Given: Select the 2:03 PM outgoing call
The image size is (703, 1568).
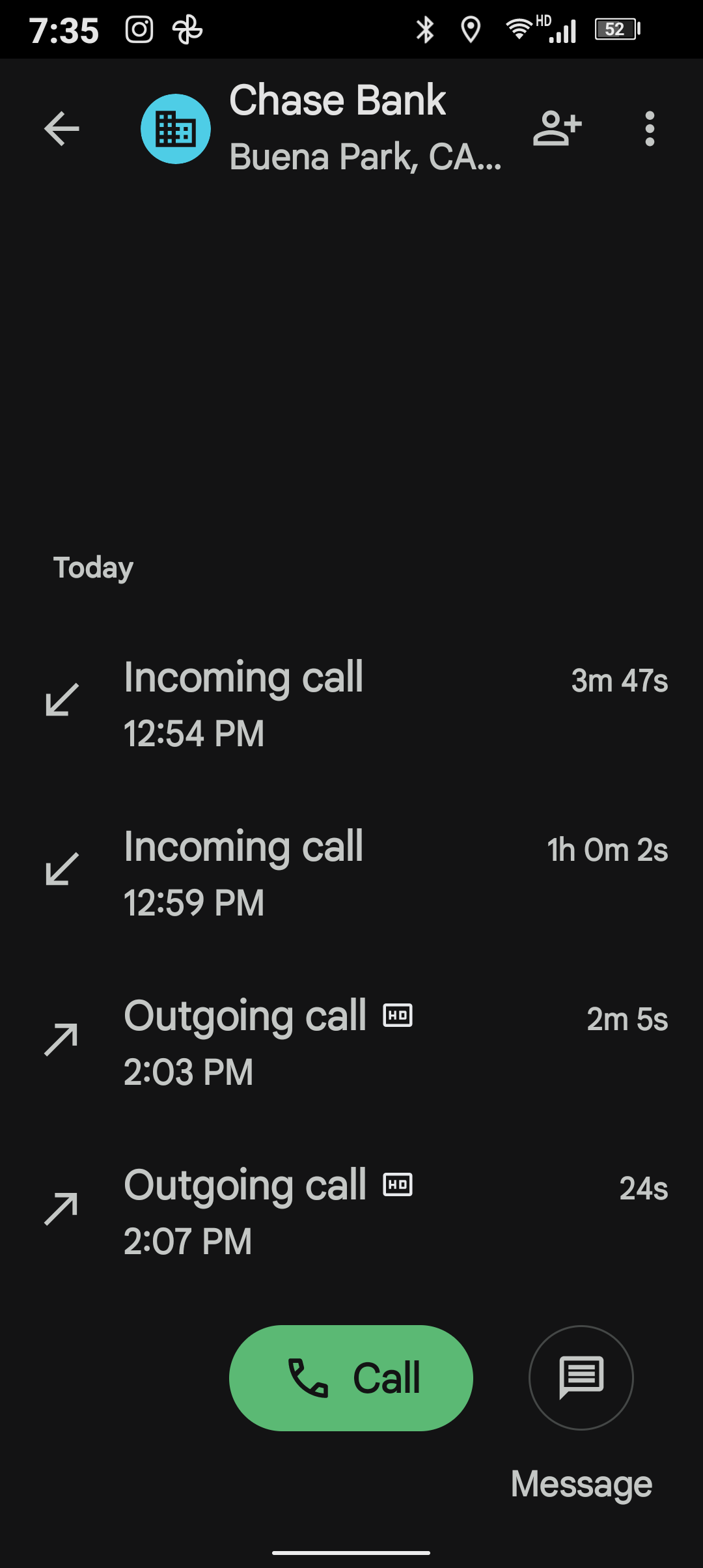Looking at the screenshot, I should [351, 1043].
